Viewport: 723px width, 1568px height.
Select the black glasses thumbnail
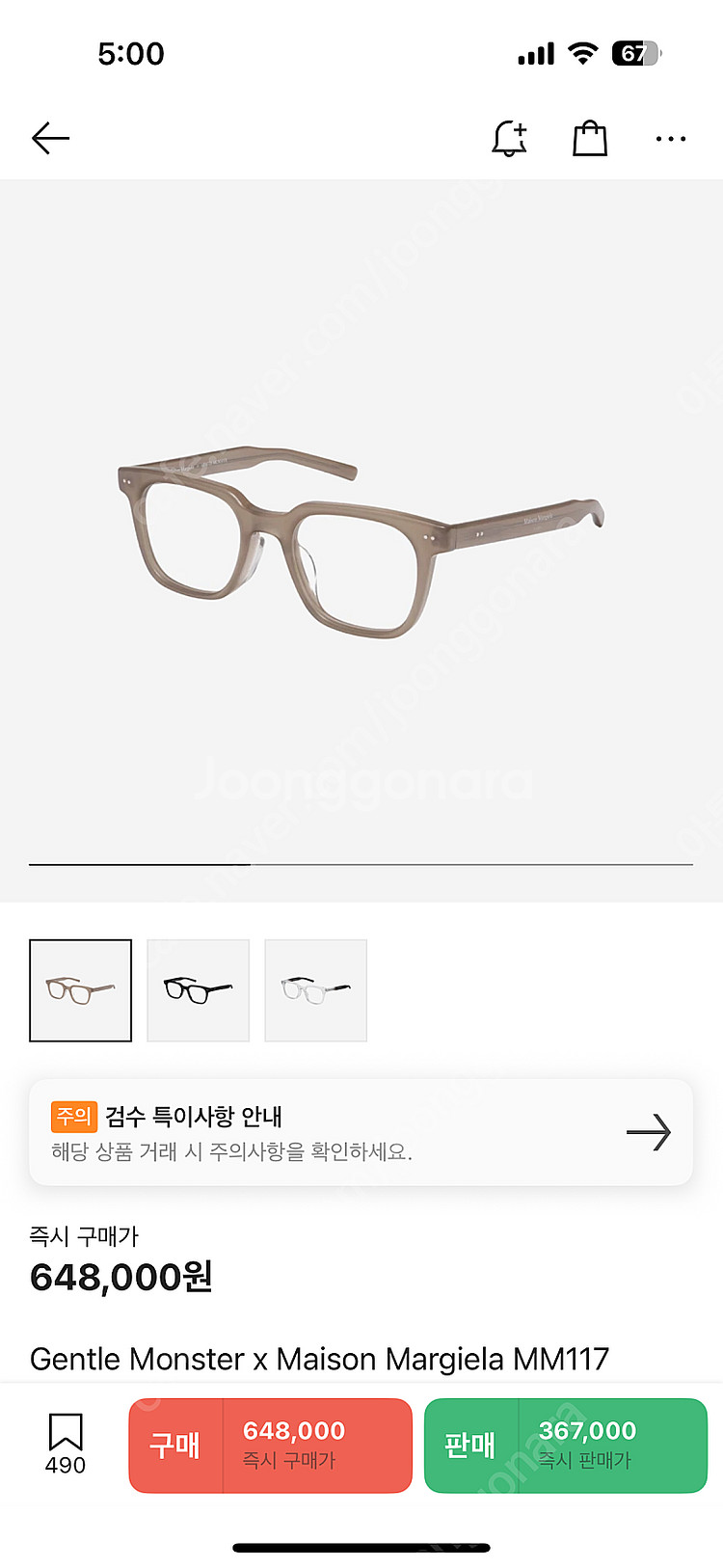pyautogui.click(x=199, y=990)
